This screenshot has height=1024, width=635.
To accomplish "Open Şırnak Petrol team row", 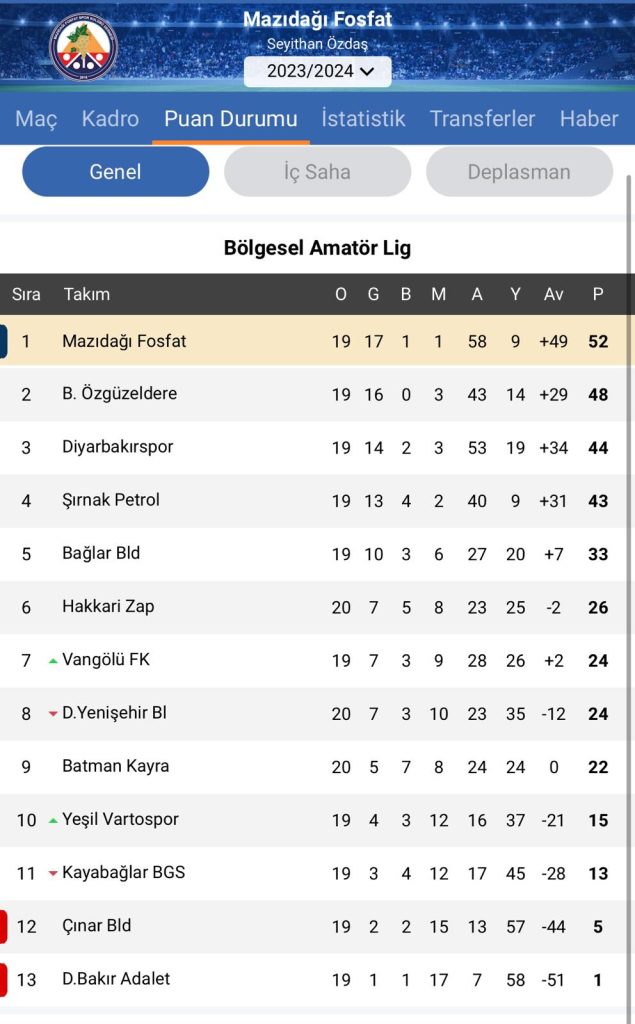I will coord(110,500).
